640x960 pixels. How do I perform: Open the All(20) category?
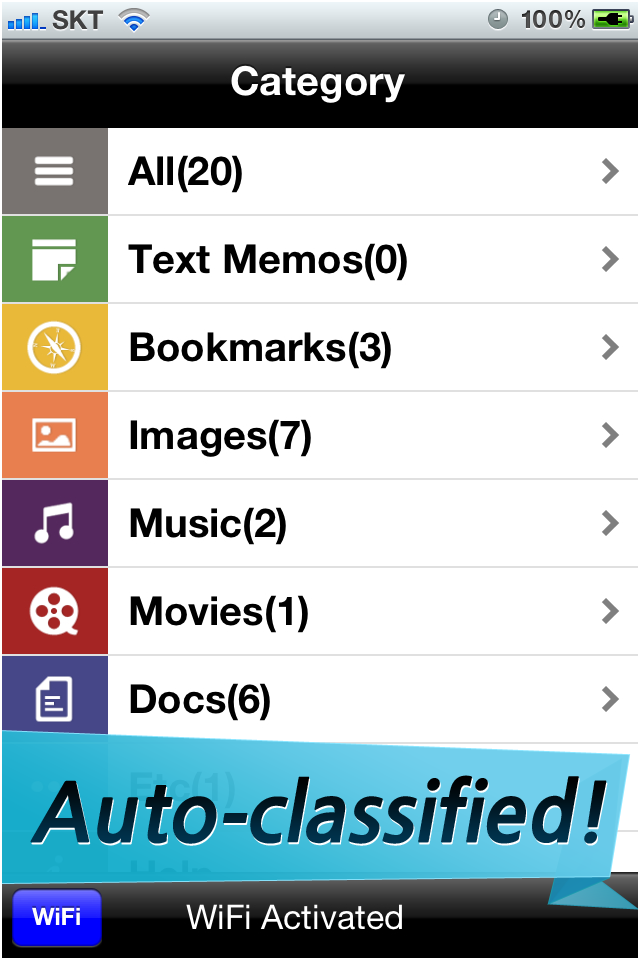click(320, 172)
